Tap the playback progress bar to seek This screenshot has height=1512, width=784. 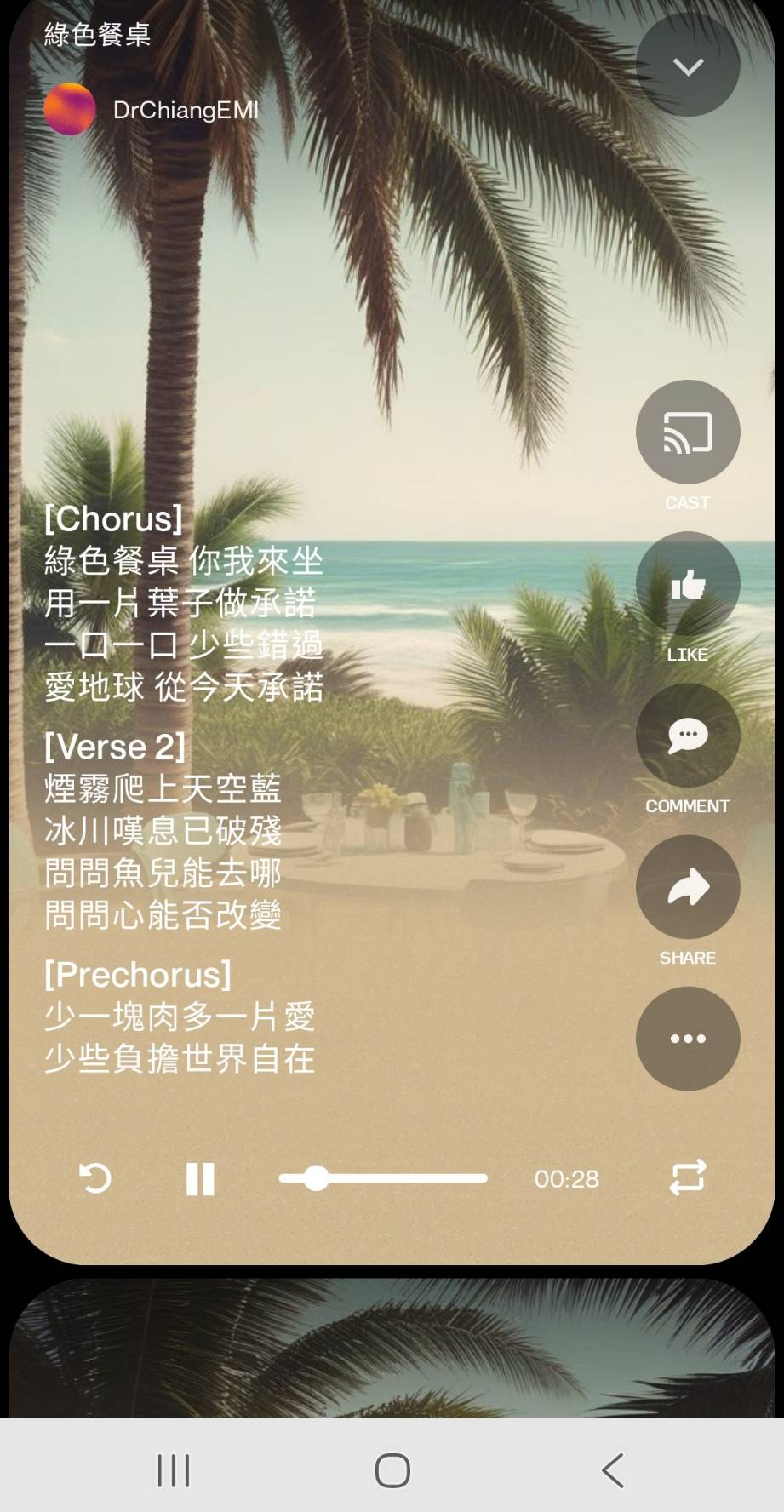coord(383,1178)
